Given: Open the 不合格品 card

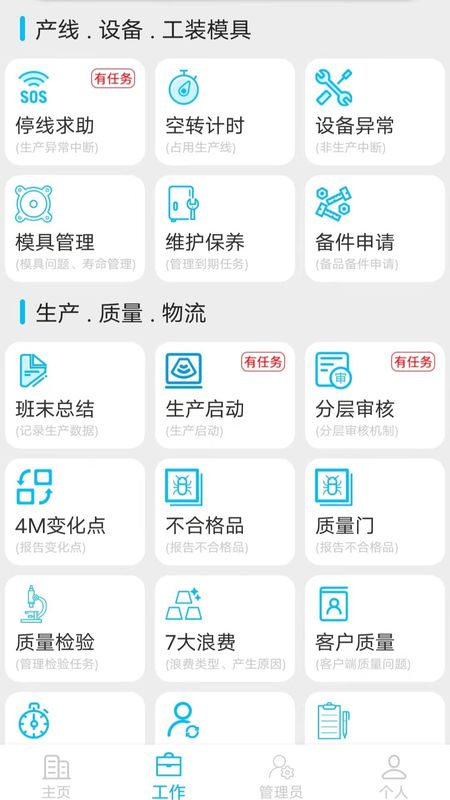Looking at the screenshot, I should click(x=225, y=512).
